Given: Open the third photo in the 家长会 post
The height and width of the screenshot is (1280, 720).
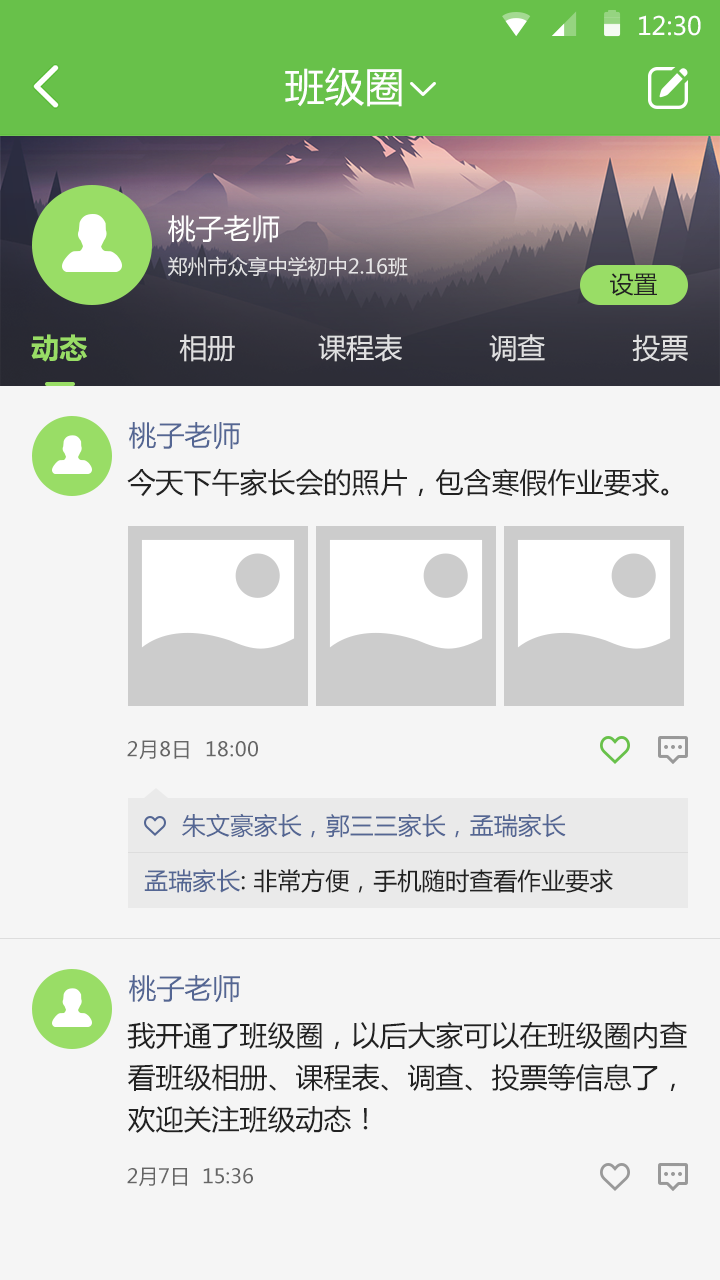Looking at the screenshot, I should [594, 616].
